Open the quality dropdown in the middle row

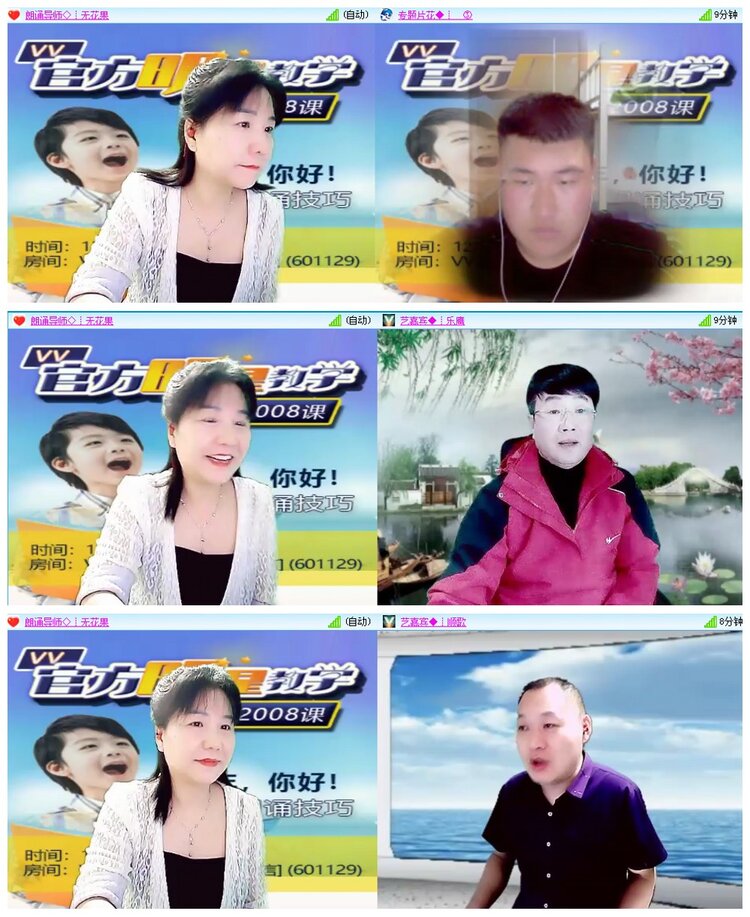[x=356, y=322]
